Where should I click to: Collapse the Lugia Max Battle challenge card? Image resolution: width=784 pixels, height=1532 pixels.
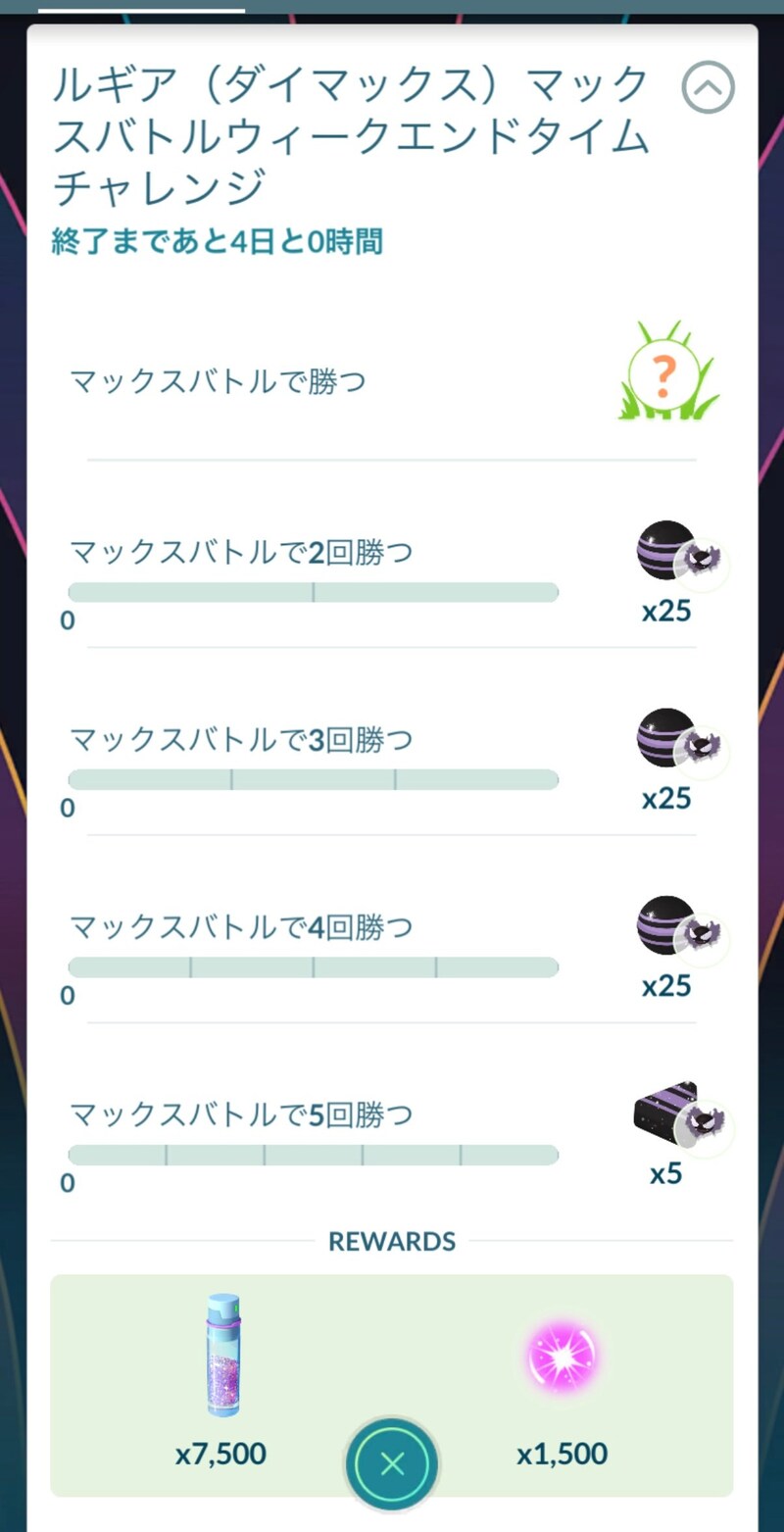(708, 88)
